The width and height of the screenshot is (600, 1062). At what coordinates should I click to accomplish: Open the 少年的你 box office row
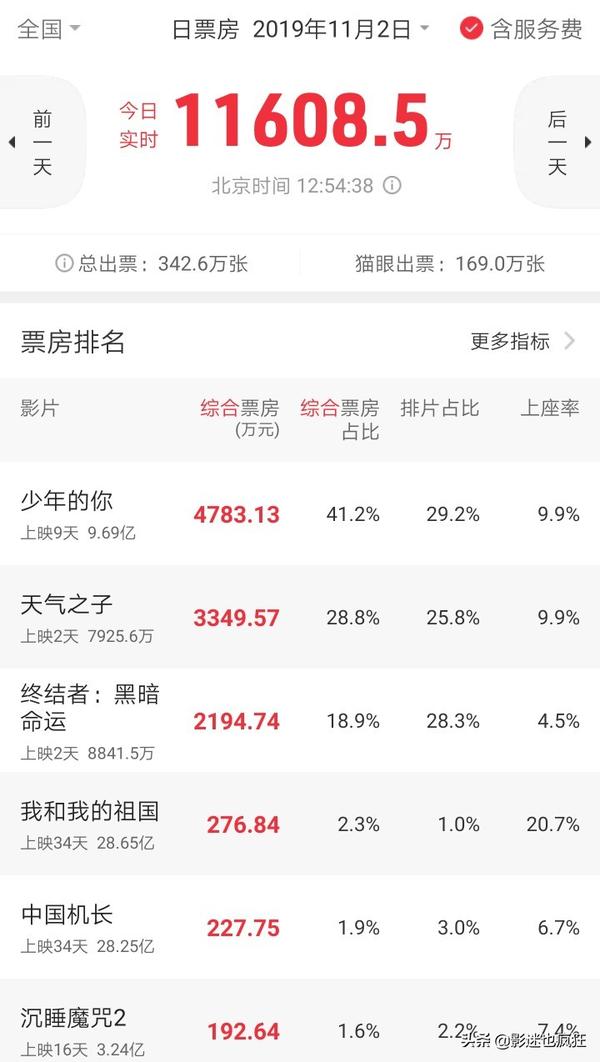(300, 513)
